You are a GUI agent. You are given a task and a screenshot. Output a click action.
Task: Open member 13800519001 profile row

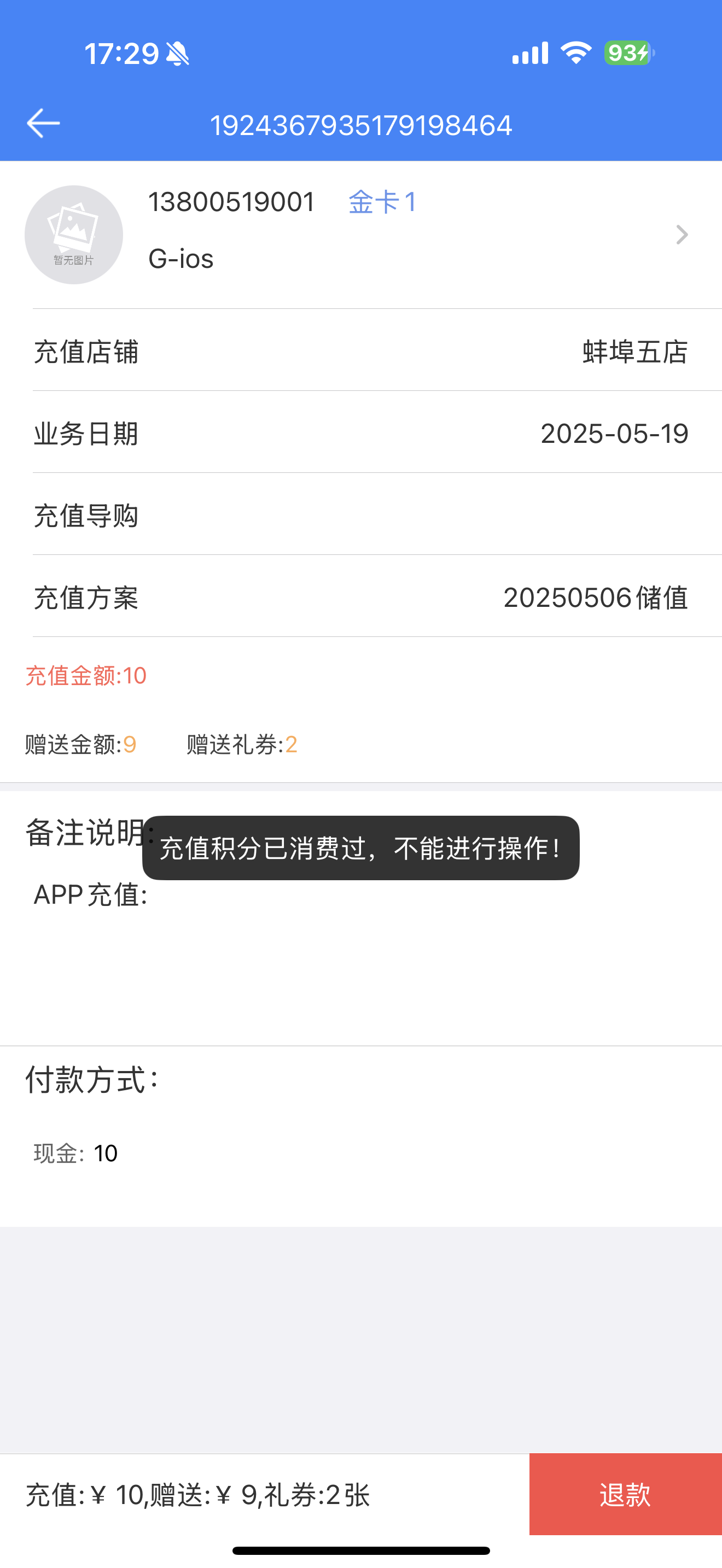361,235
